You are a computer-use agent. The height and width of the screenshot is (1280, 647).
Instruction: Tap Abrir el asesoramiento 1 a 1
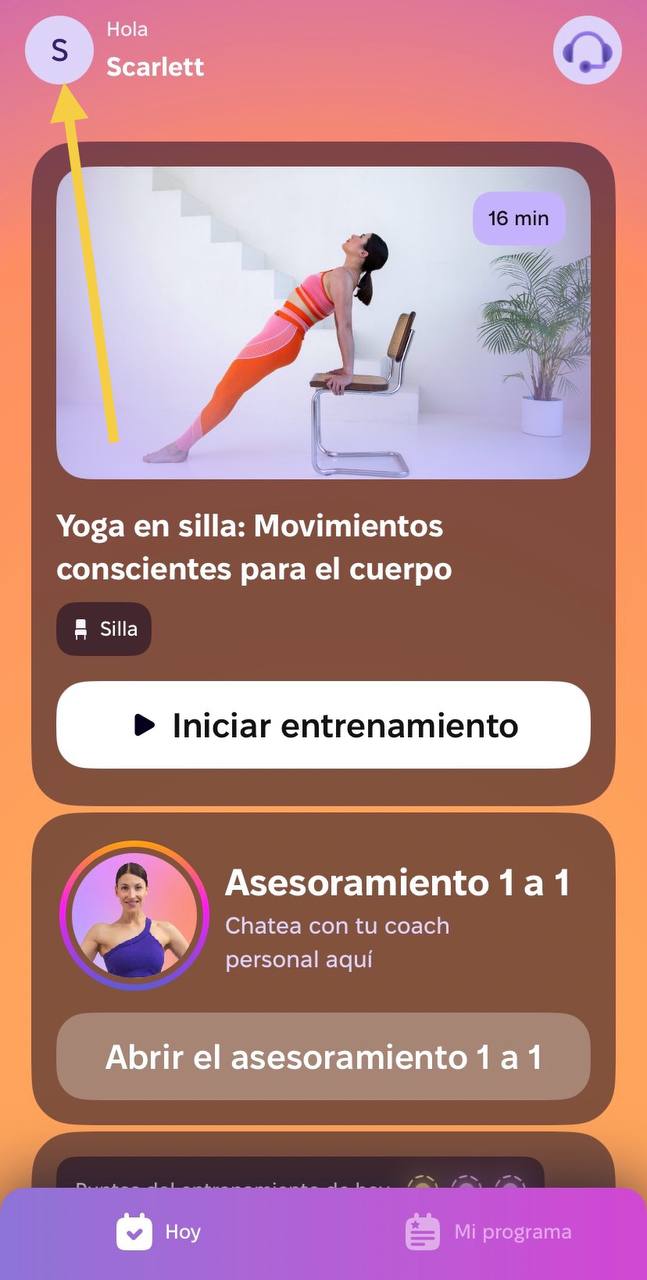click(323, 1057)
